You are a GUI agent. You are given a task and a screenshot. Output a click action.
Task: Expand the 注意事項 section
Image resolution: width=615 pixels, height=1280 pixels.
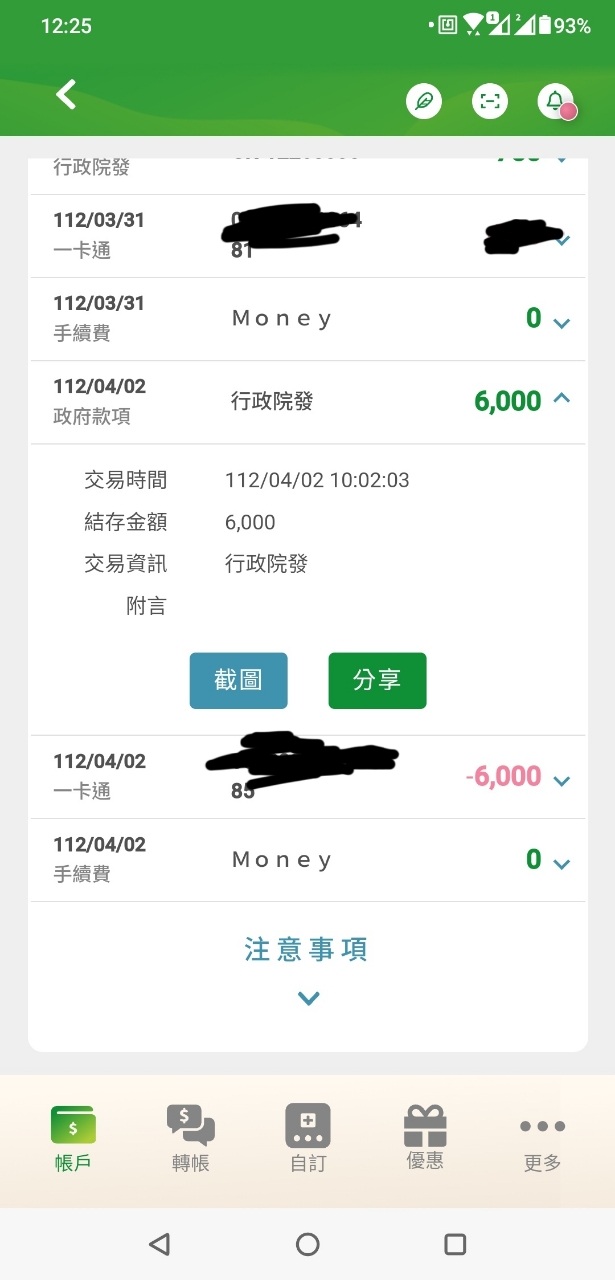click(308, 997)
